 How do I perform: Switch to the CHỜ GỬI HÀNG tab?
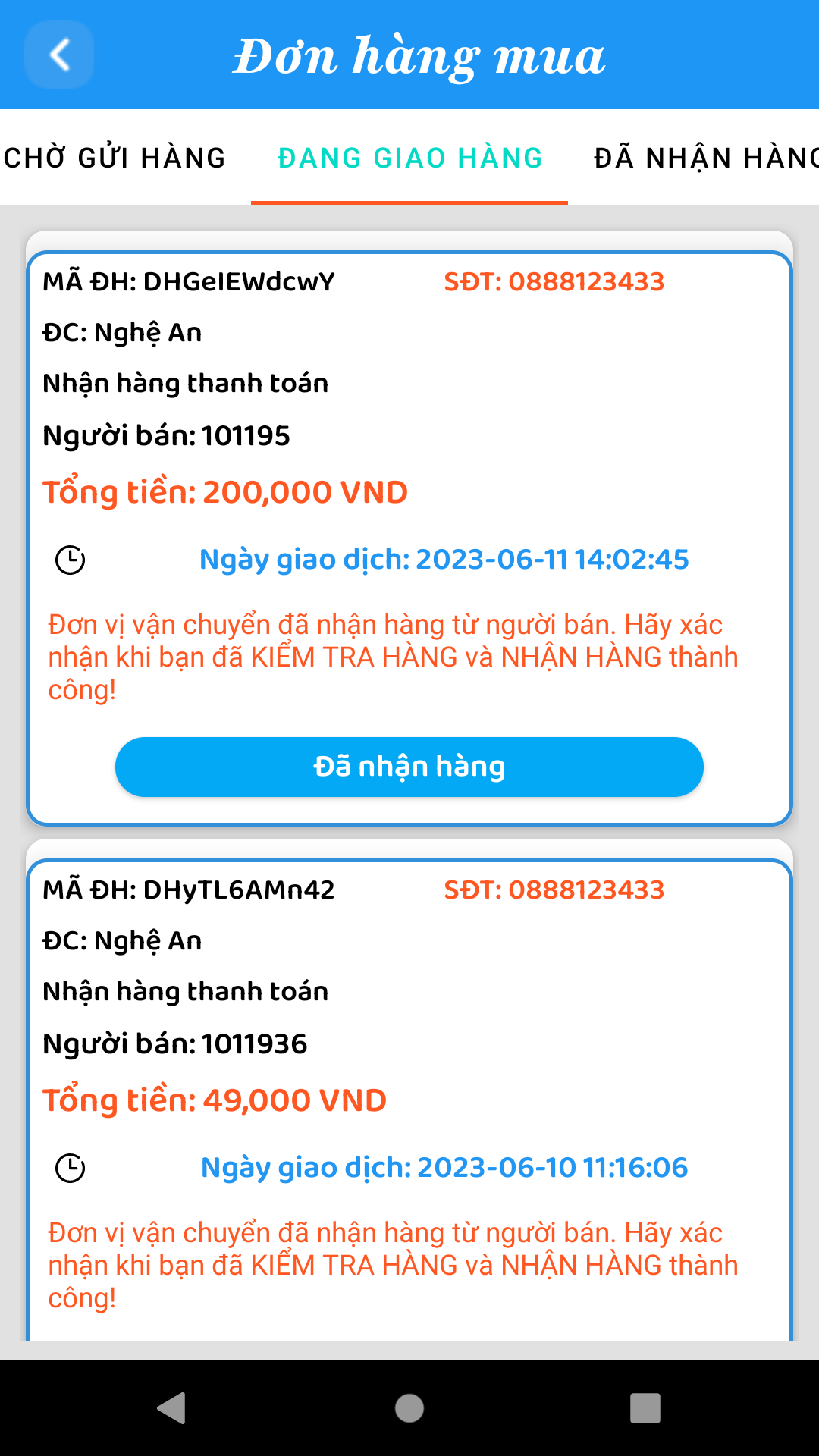point(115,158)
